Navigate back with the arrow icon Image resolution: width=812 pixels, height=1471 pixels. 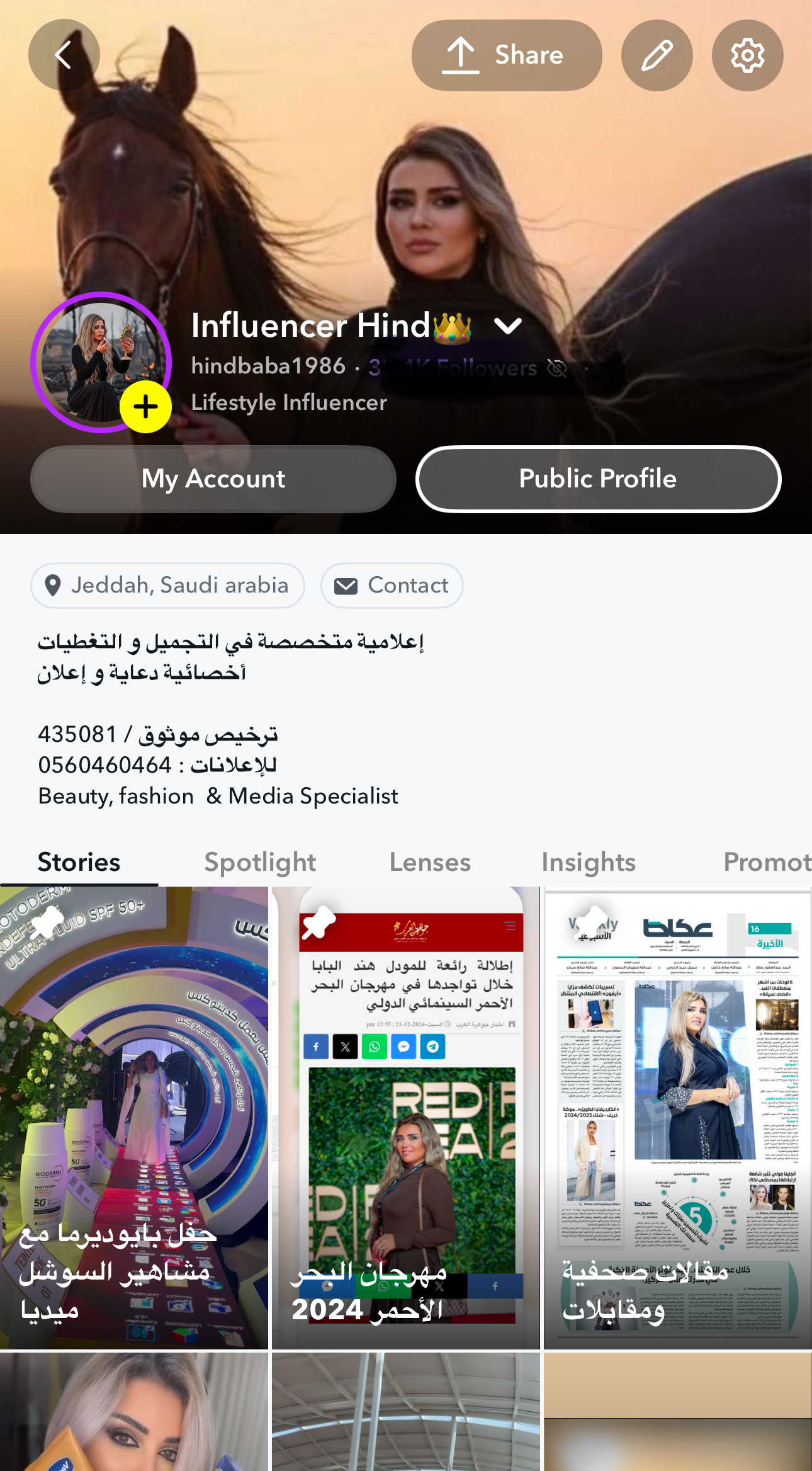(x=63, y=55)
